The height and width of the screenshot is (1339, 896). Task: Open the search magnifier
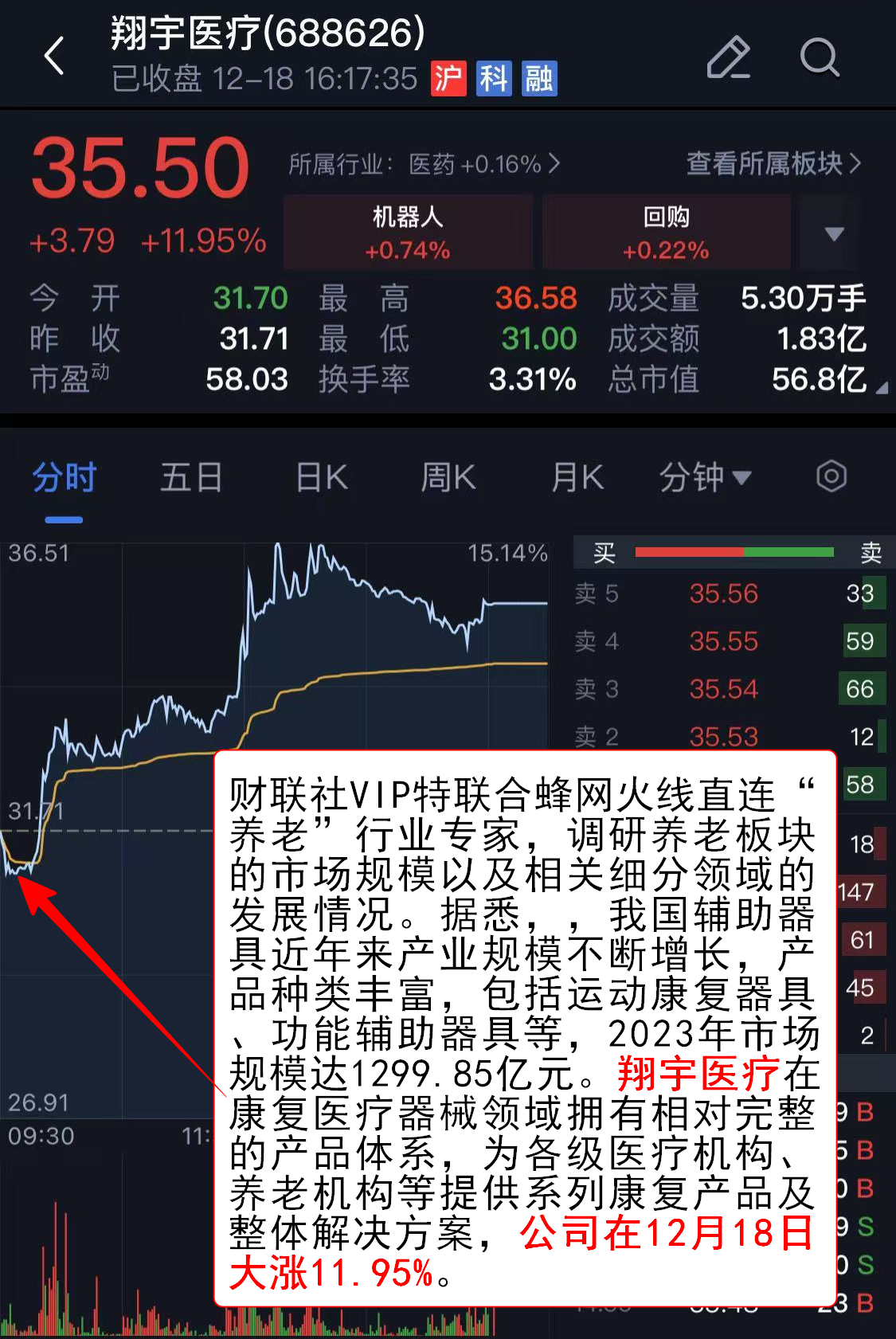819,57
